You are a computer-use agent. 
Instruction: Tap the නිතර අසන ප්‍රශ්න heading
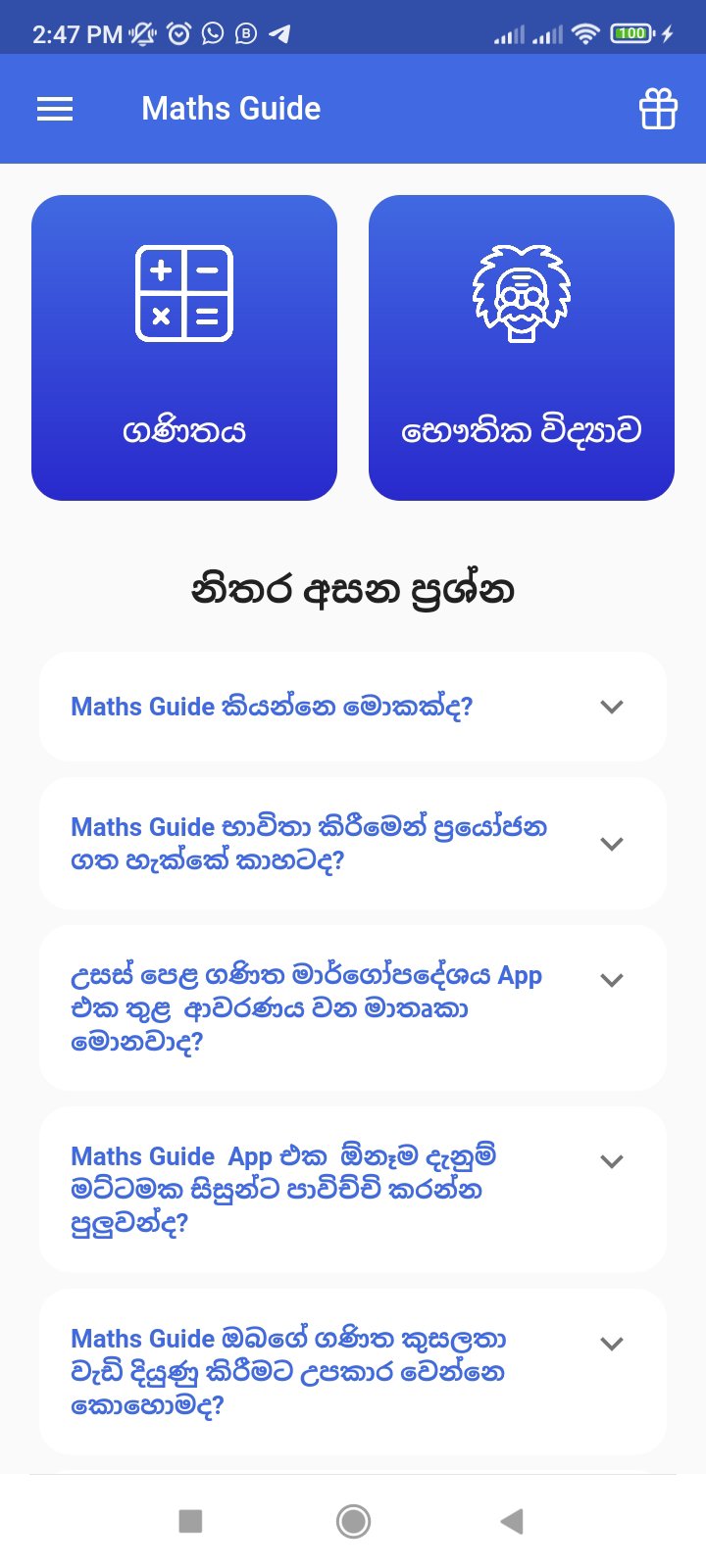pyautogui.click(x=353, y=588)
